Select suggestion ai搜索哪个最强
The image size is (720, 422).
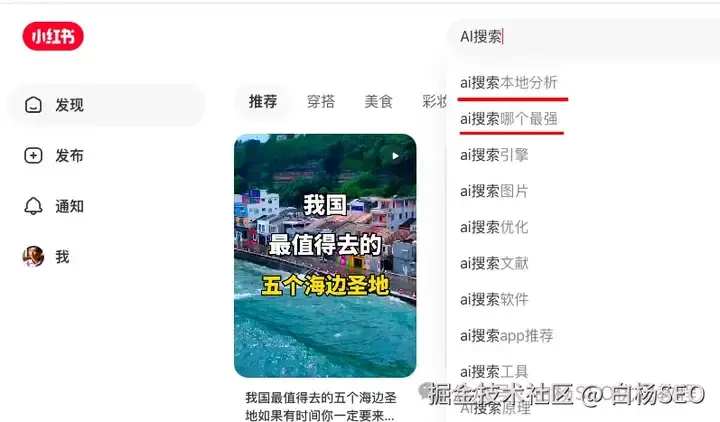pyautogui.click(x=509, y=119)
